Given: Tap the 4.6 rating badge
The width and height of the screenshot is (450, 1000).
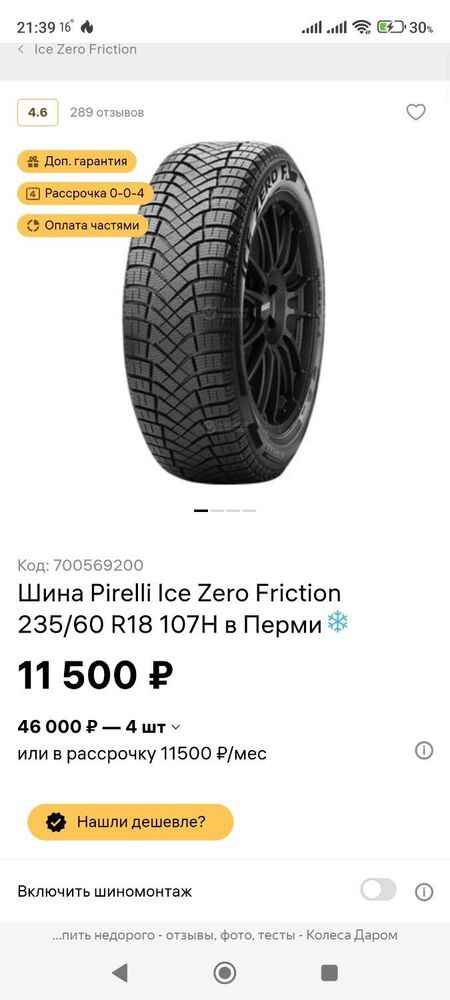Looking at the screenshot, I should point(38,113).
